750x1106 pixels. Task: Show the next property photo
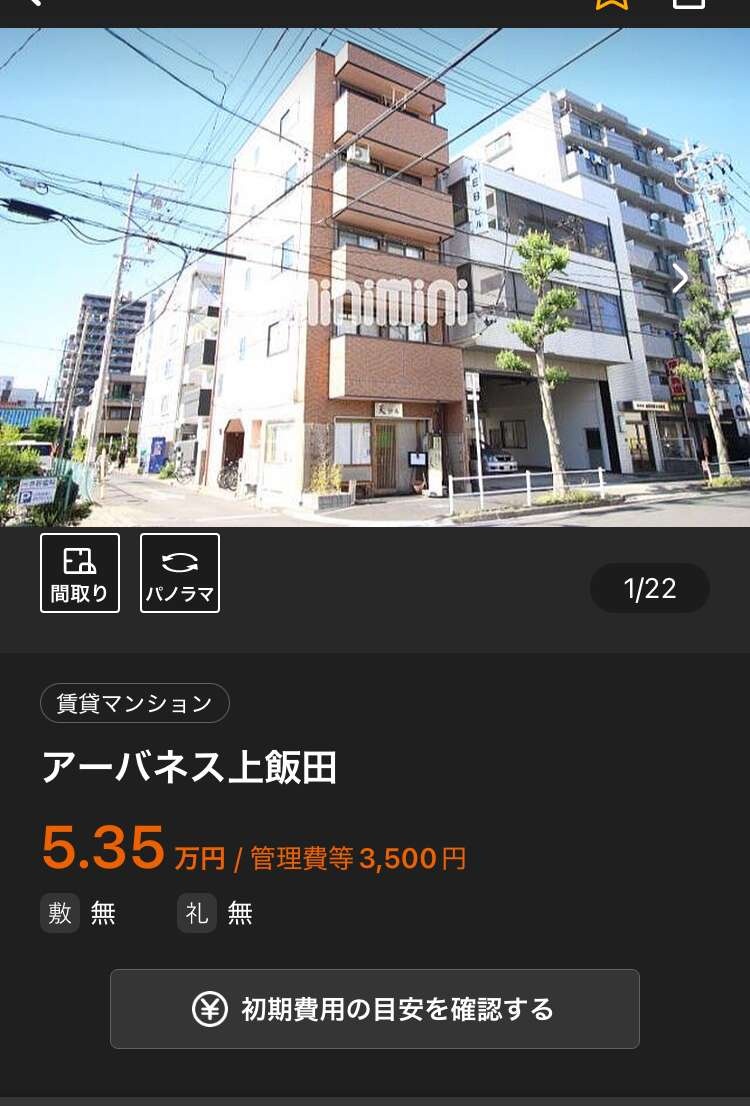tap(680, 278)
